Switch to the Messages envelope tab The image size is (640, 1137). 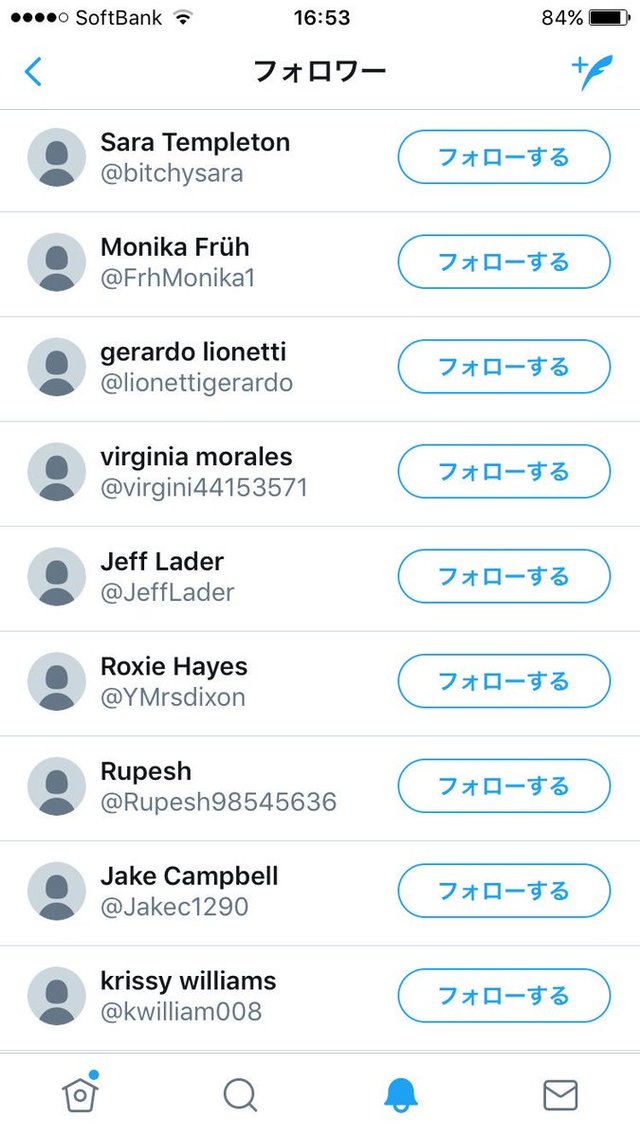point(560,1095)
